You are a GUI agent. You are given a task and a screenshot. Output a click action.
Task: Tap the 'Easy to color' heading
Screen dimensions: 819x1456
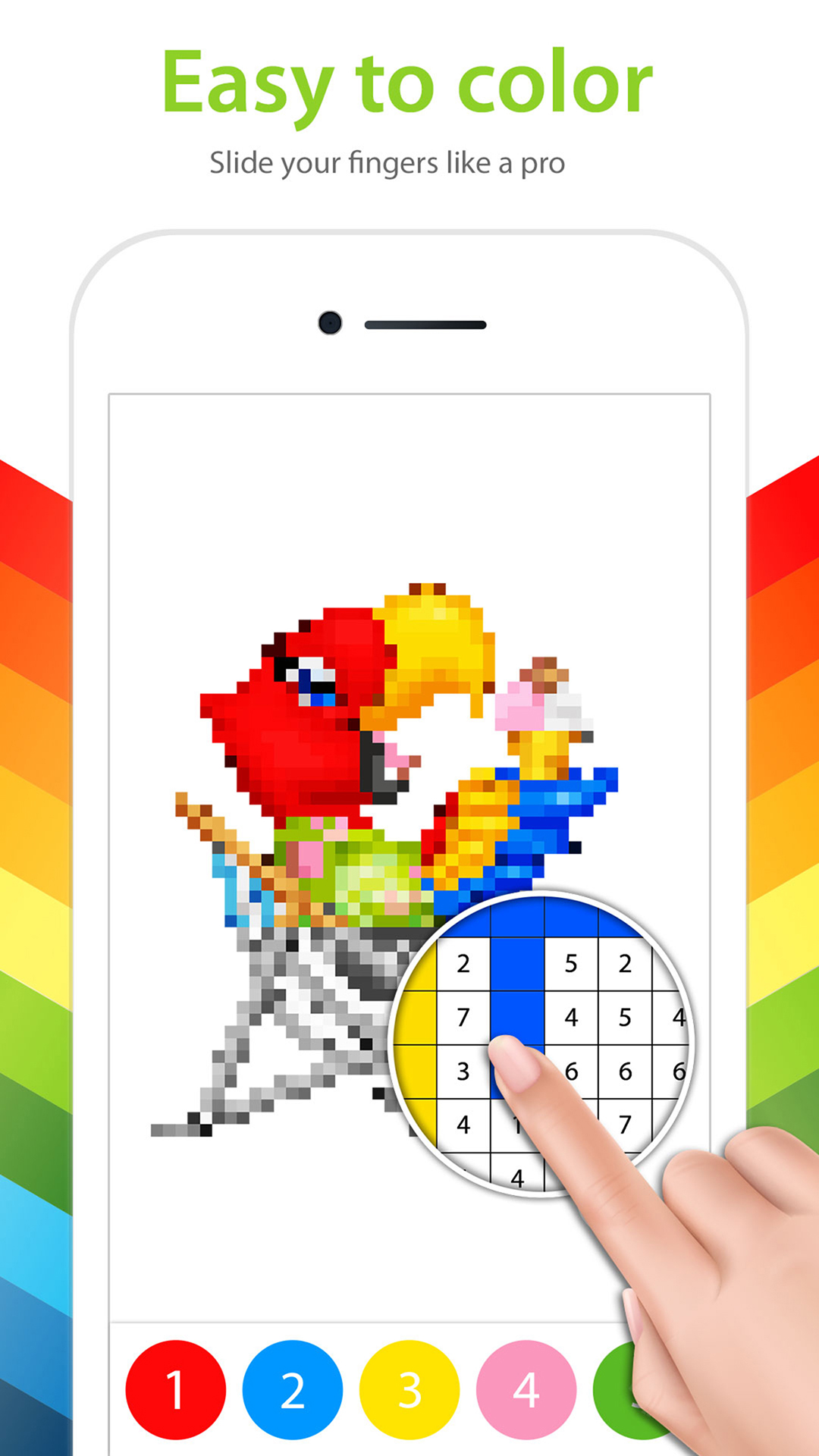point(409,83)
